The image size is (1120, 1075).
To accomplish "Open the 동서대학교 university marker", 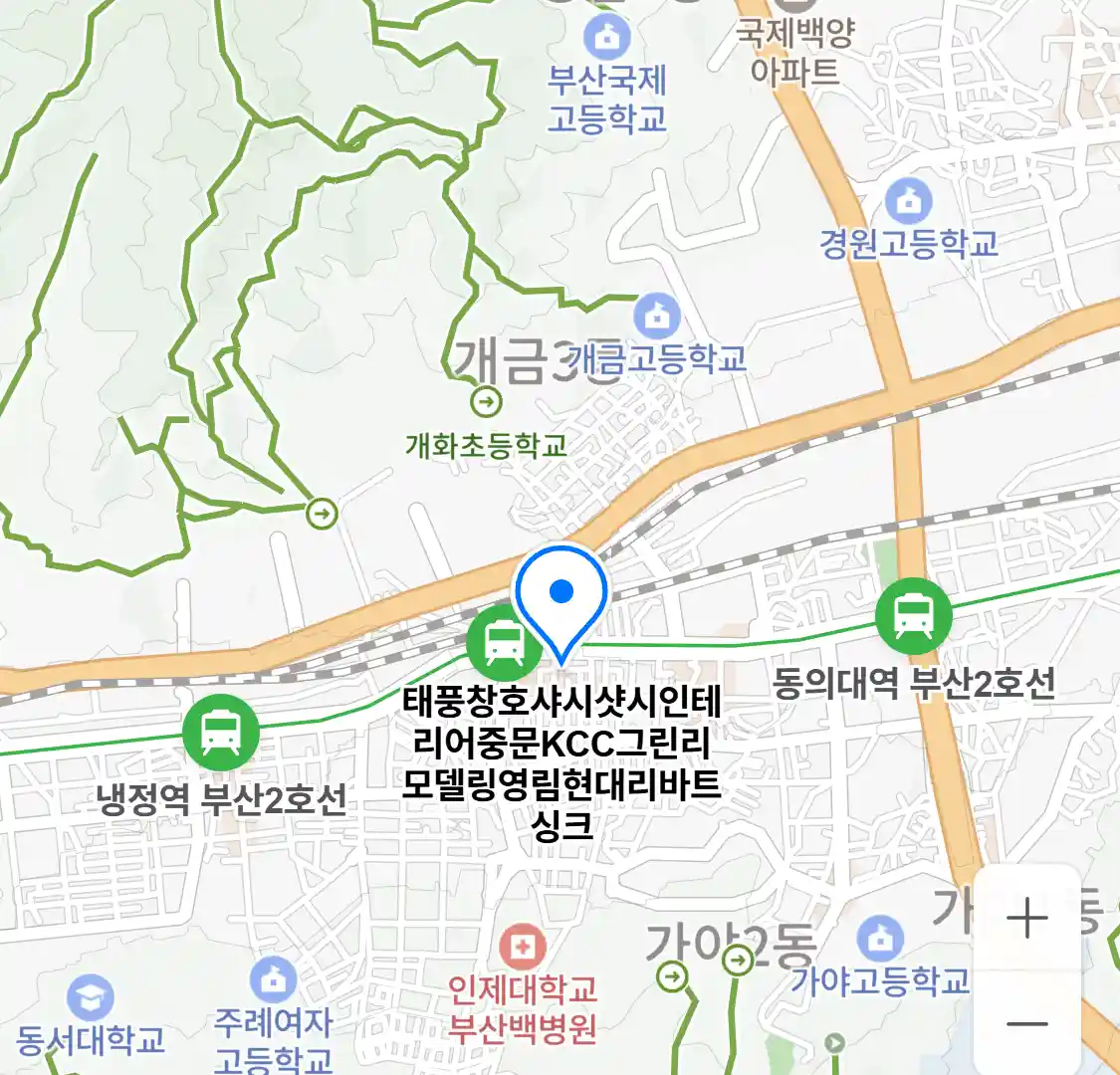I will [91, 998].
